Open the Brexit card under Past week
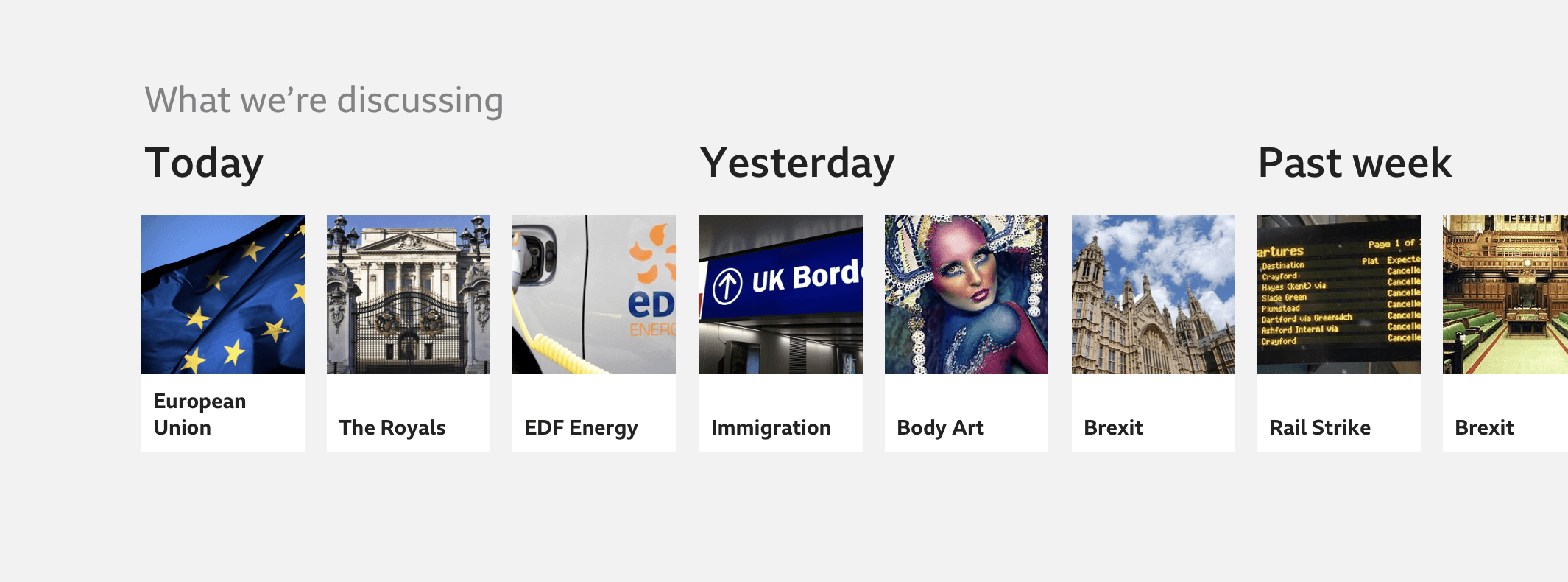 pos(1505,333)
